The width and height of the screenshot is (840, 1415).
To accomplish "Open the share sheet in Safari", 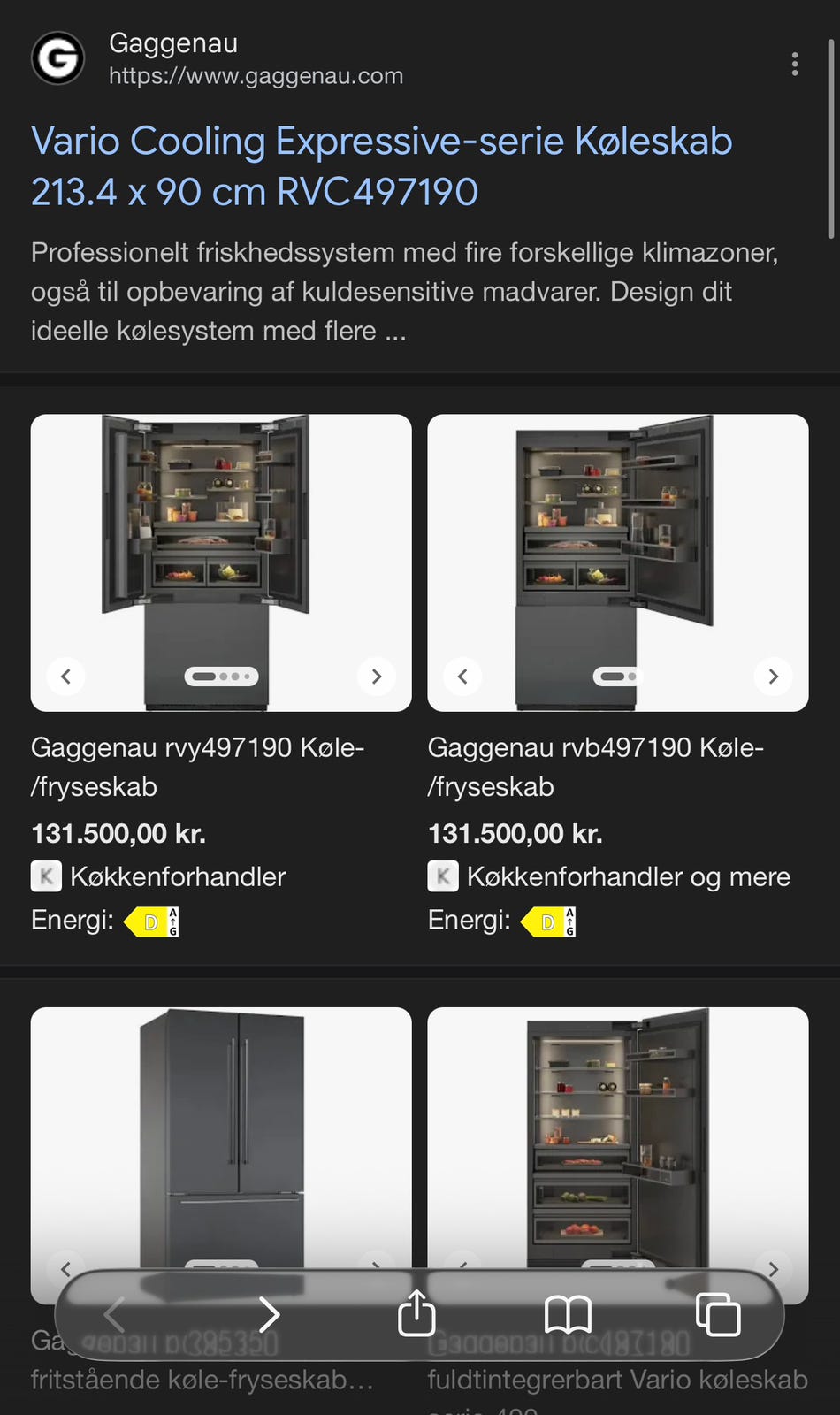I will pos(416,1314).
